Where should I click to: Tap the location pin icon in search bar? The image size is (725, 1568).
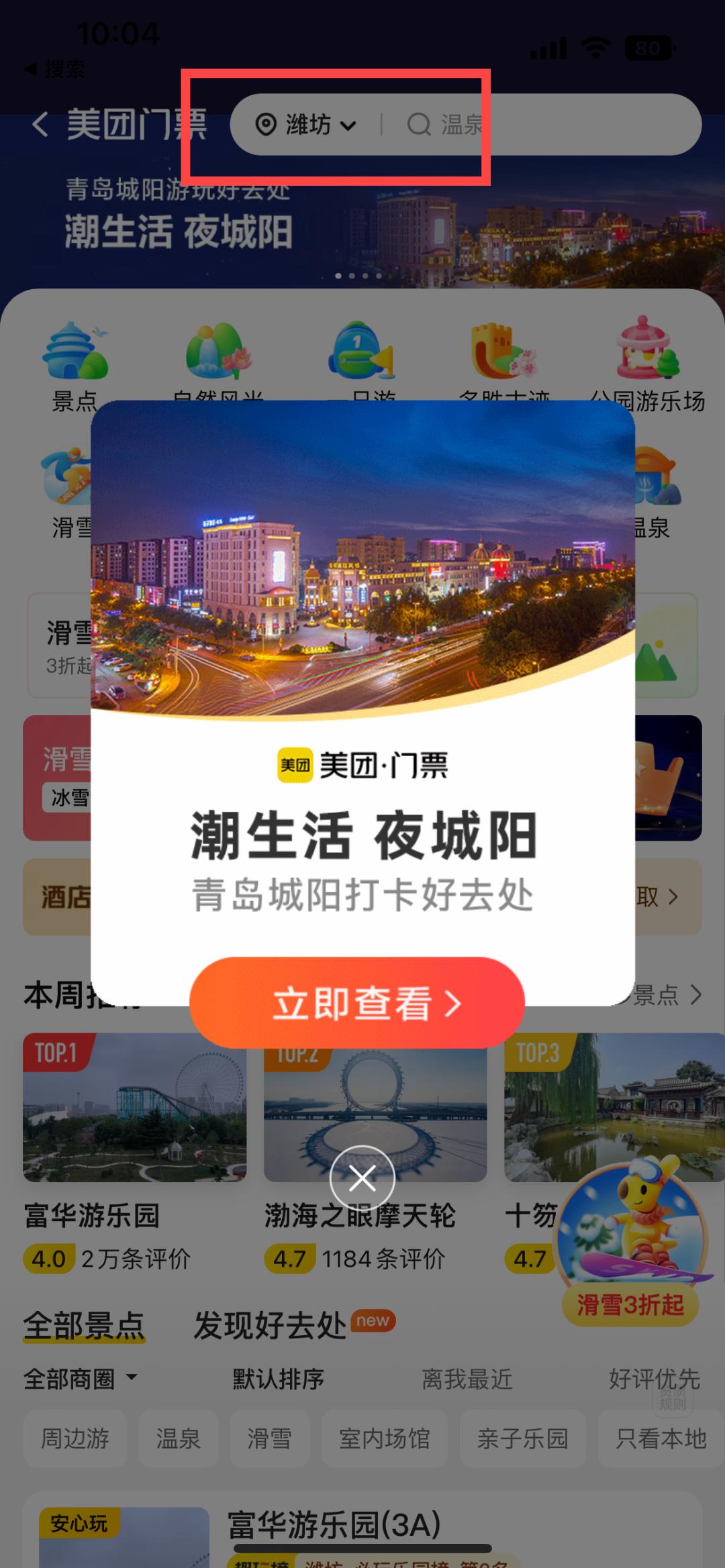pyautogui.click(x=266, y=123)
